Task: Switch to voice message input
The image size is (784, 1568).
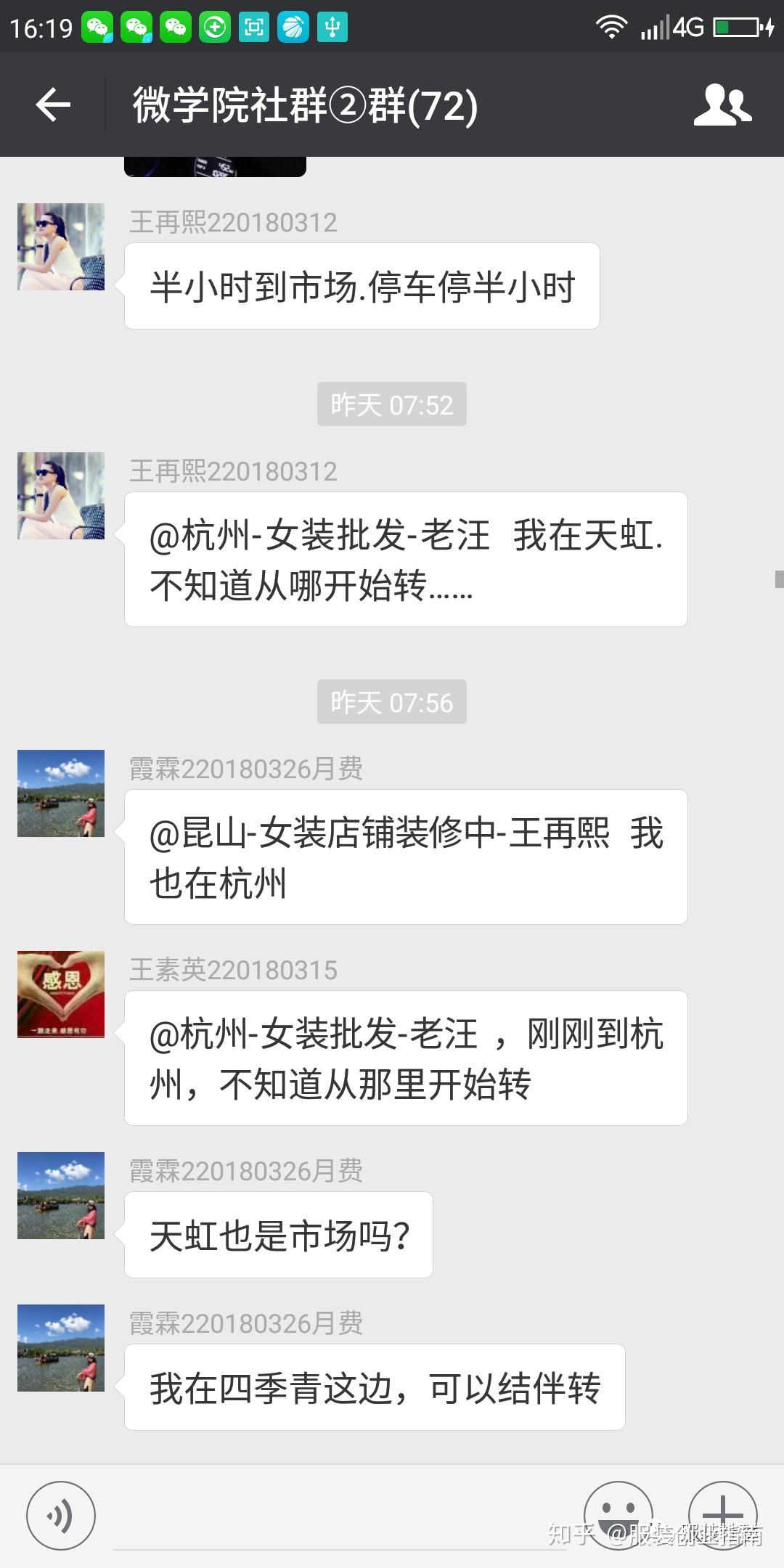Action: coord(61,1516)
